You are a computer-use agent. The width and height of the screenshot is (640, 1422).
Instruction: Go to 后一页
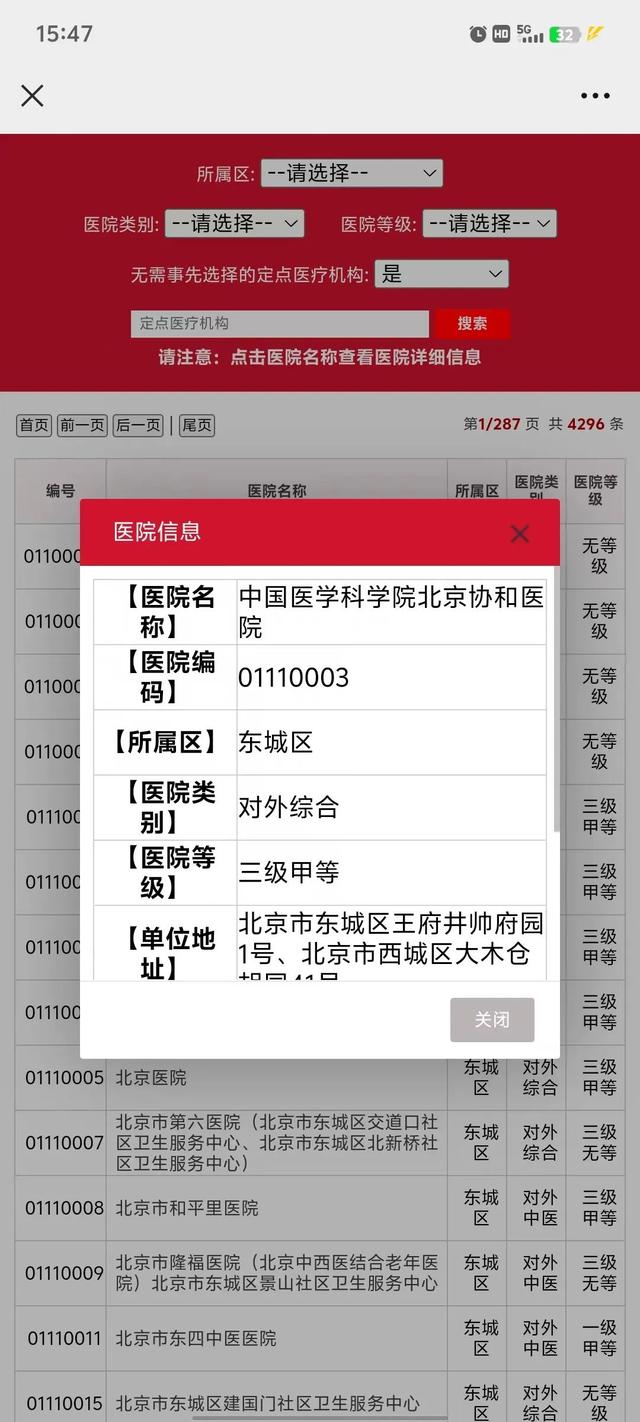[x=138, y=425]
